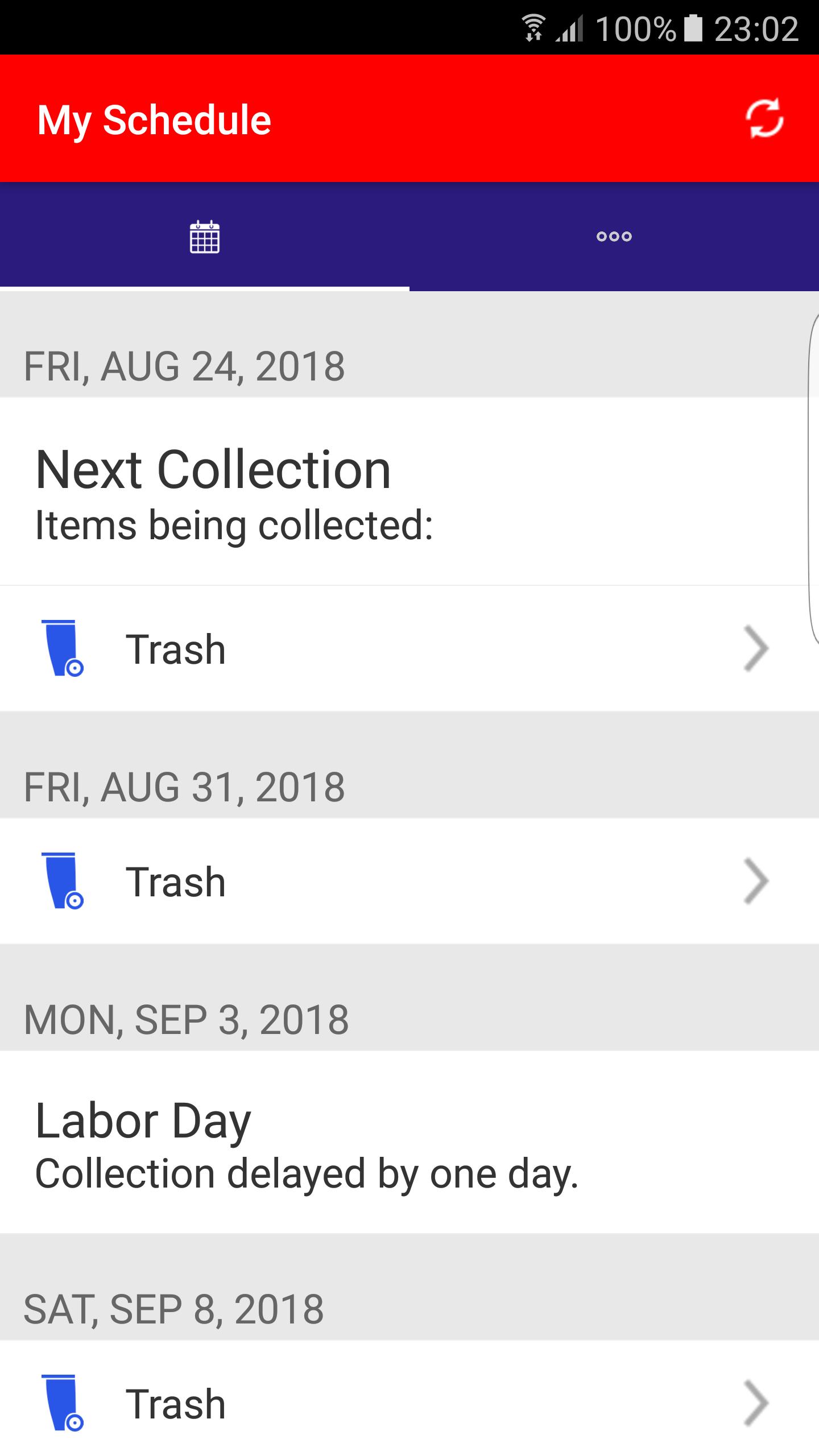Open Trash collection for Fri, Aug 24
This screenshot has height=1456, width=819.
pyautogui.click(x=409, y=648)
